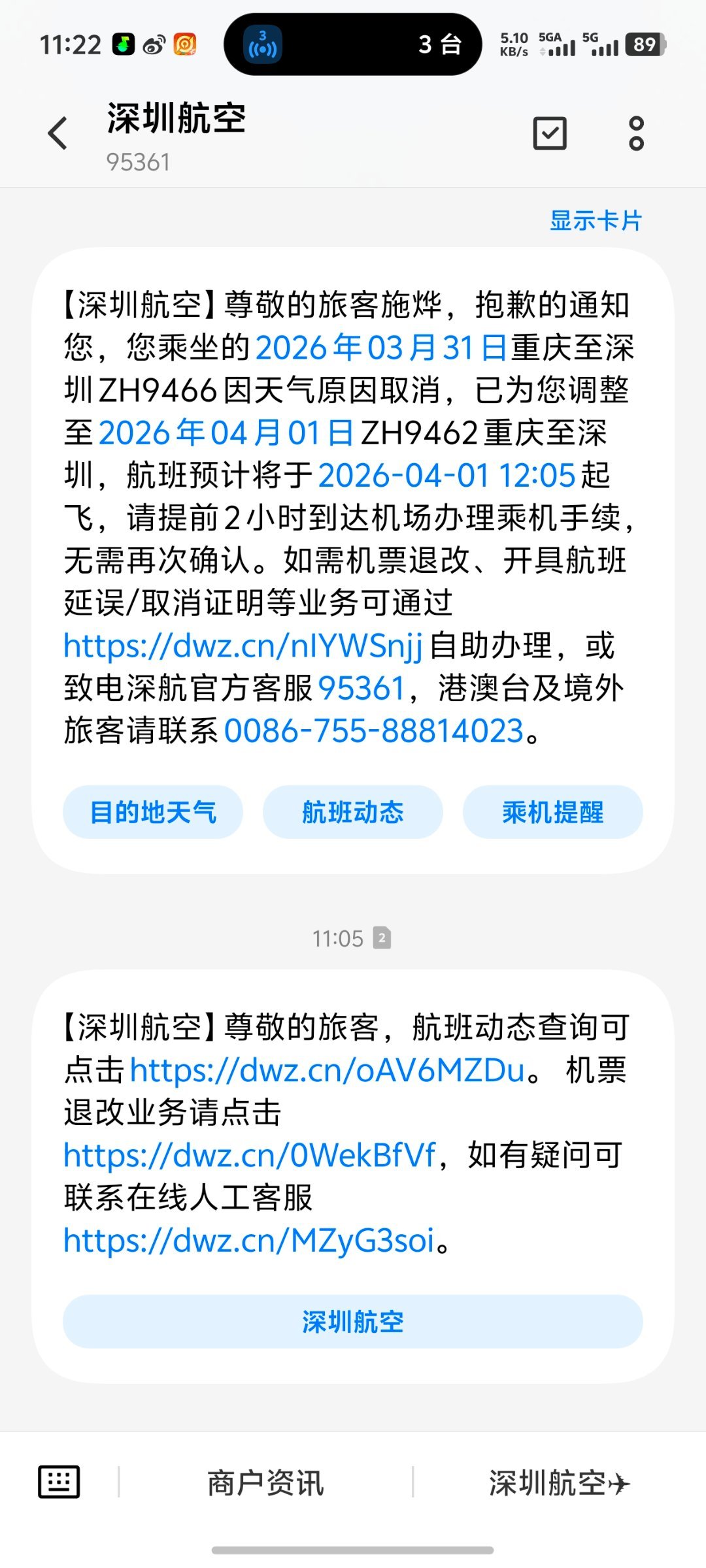
Task: Tap the hotspot indicator in the notch area
Action: coord(261,45)
